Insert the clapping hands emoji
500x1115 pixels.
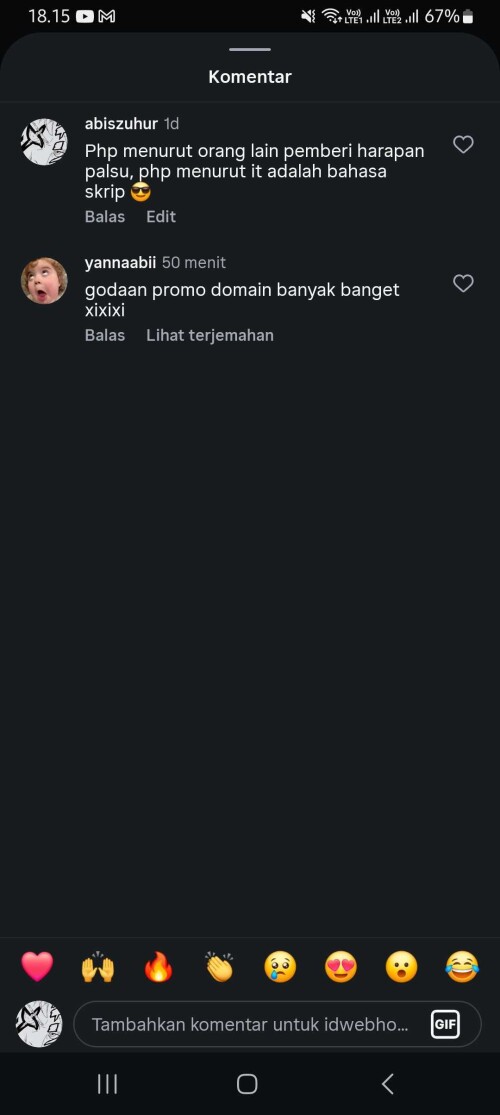[x=219, y=967]
